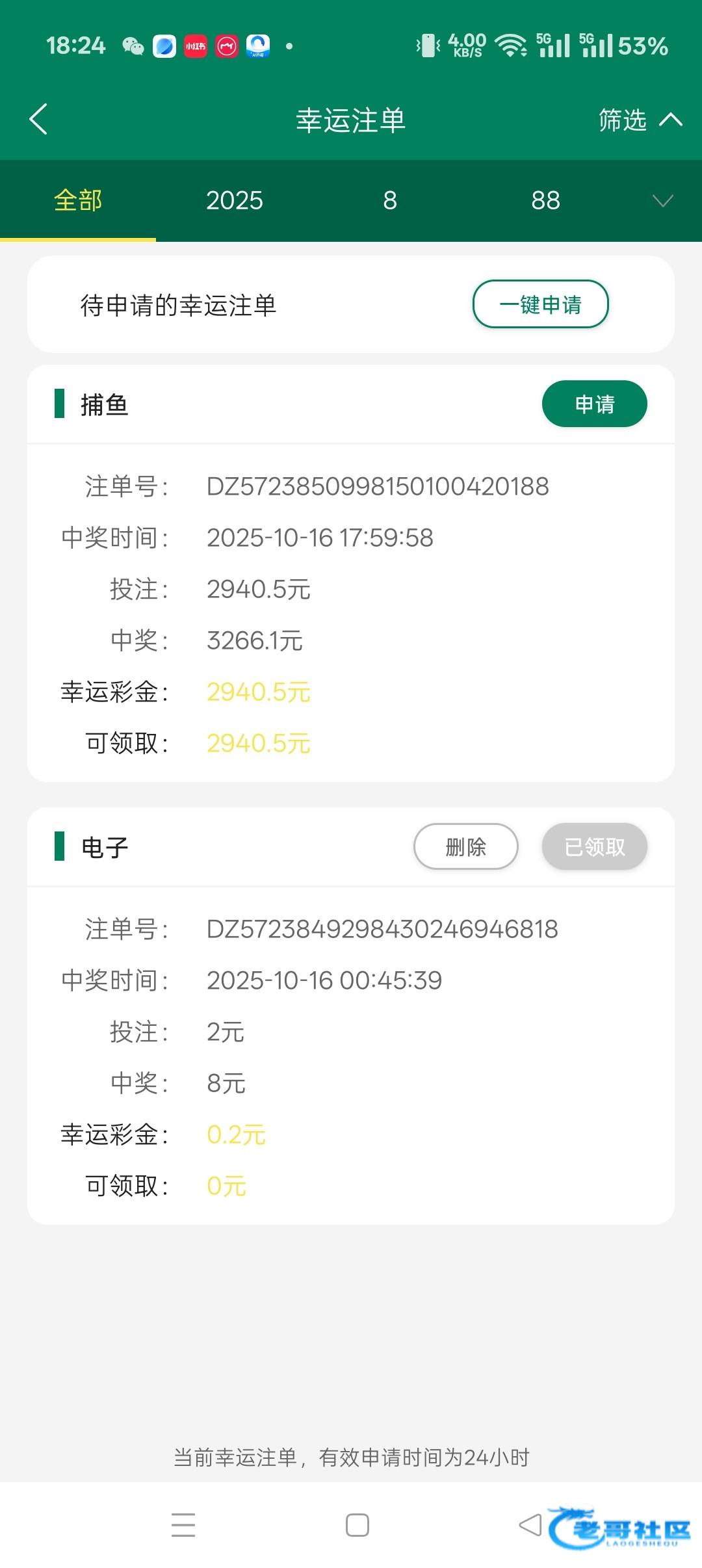Open recent apps from the navigation bar
This screenshot has width=702, height=1568.
(183, 1524)
